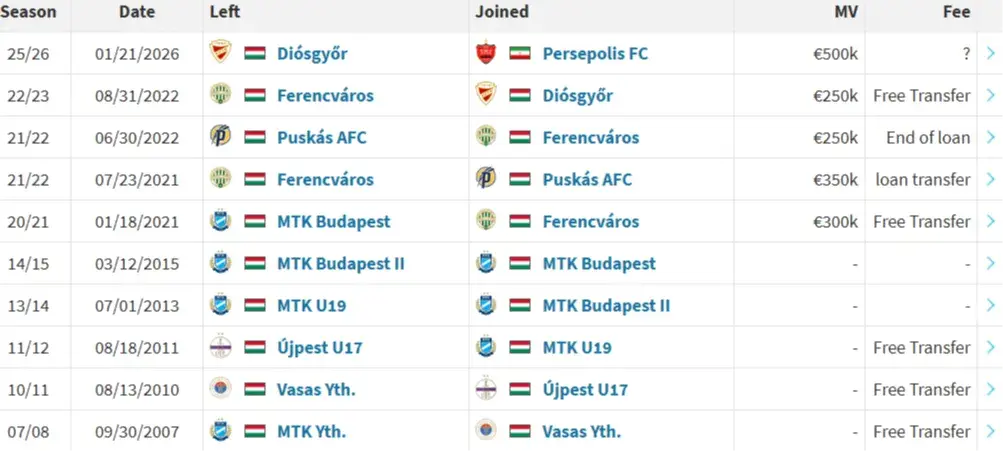
Task: Tap the chevron on the End of loan row
Action: pyautogui.click(x=990, y=137)
